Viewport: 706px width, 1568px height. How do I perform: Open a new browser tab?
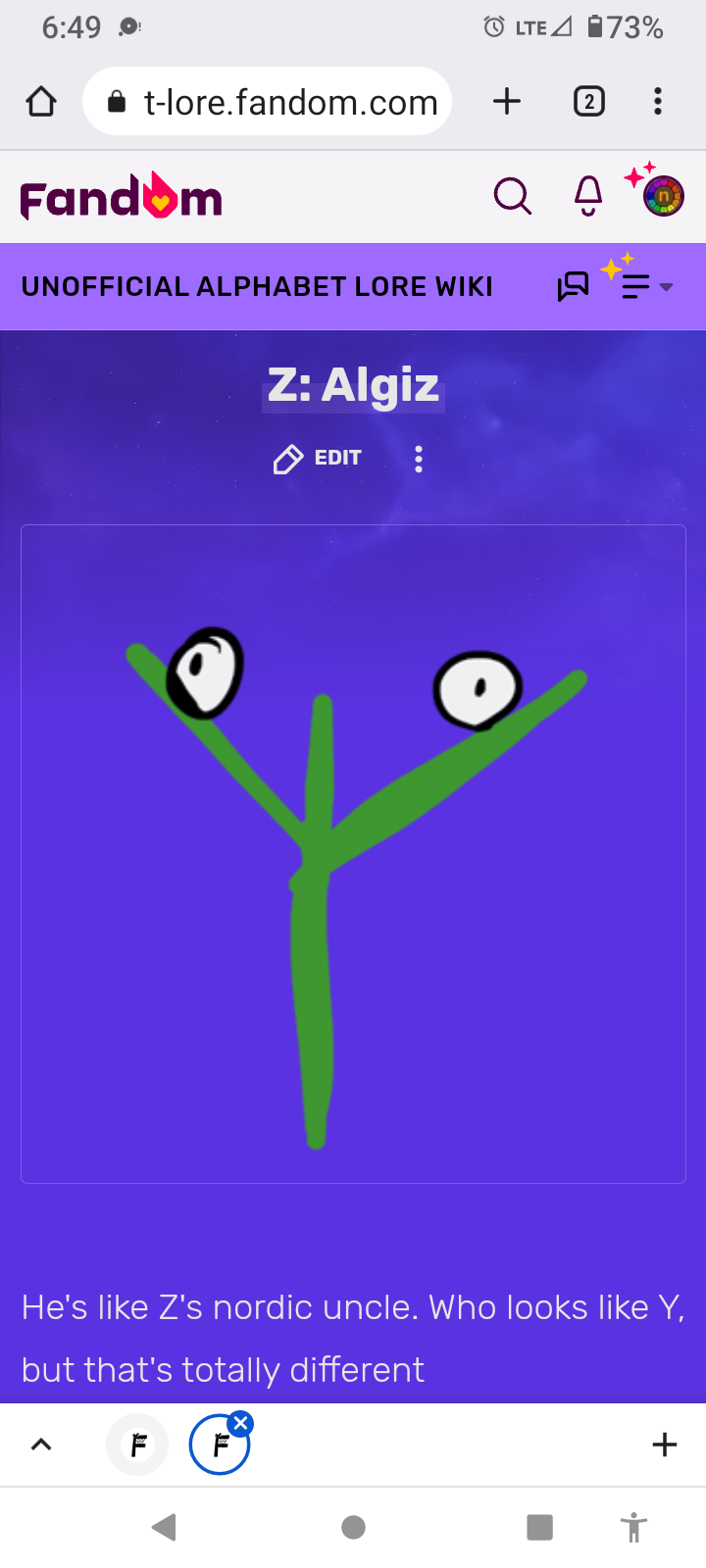pyautogui.click(x=506, y=101)
